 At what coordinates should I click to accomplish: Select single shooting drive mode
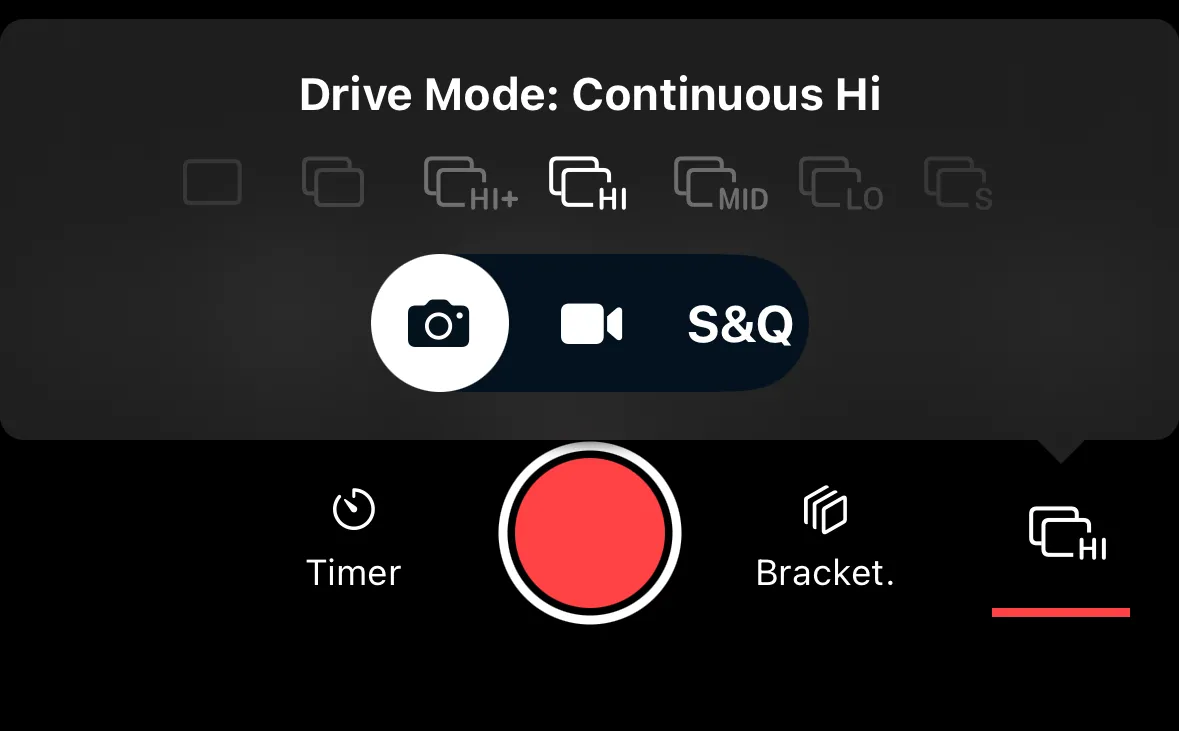212,183
